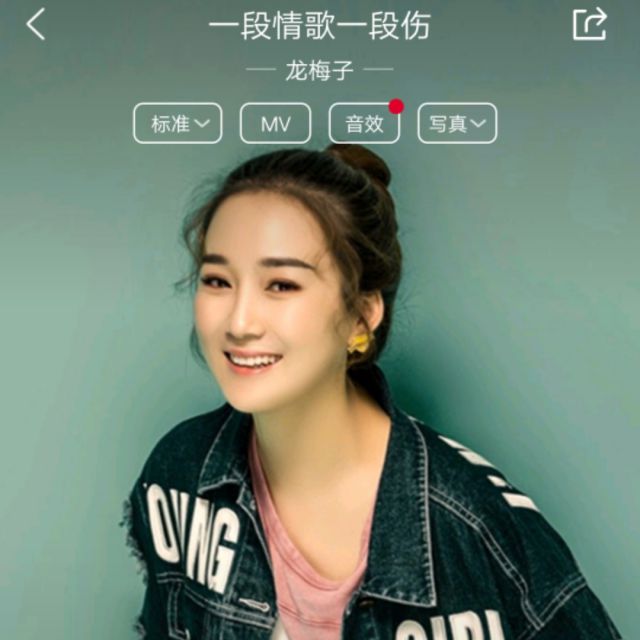The height and width of the screenshot is (640, 640).
Task: Watch the MV for this song
Action: [275, 124]
